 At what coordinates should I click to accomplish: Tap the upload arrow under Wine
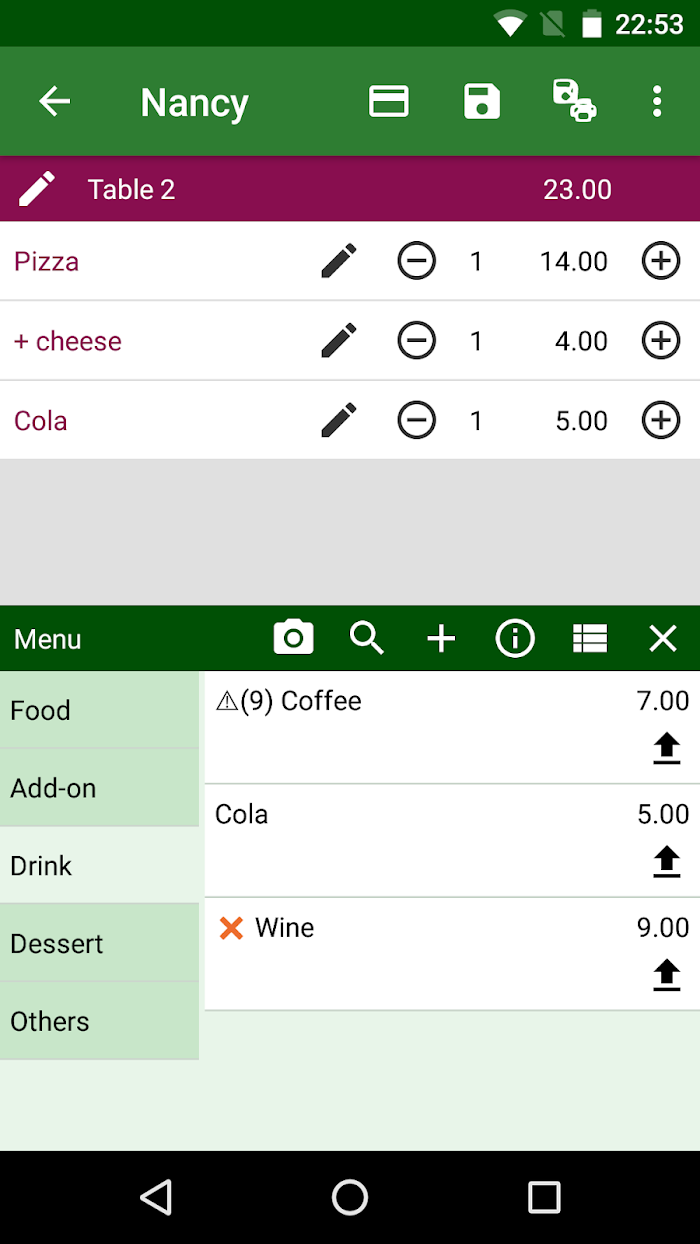[x=666, y=975]
